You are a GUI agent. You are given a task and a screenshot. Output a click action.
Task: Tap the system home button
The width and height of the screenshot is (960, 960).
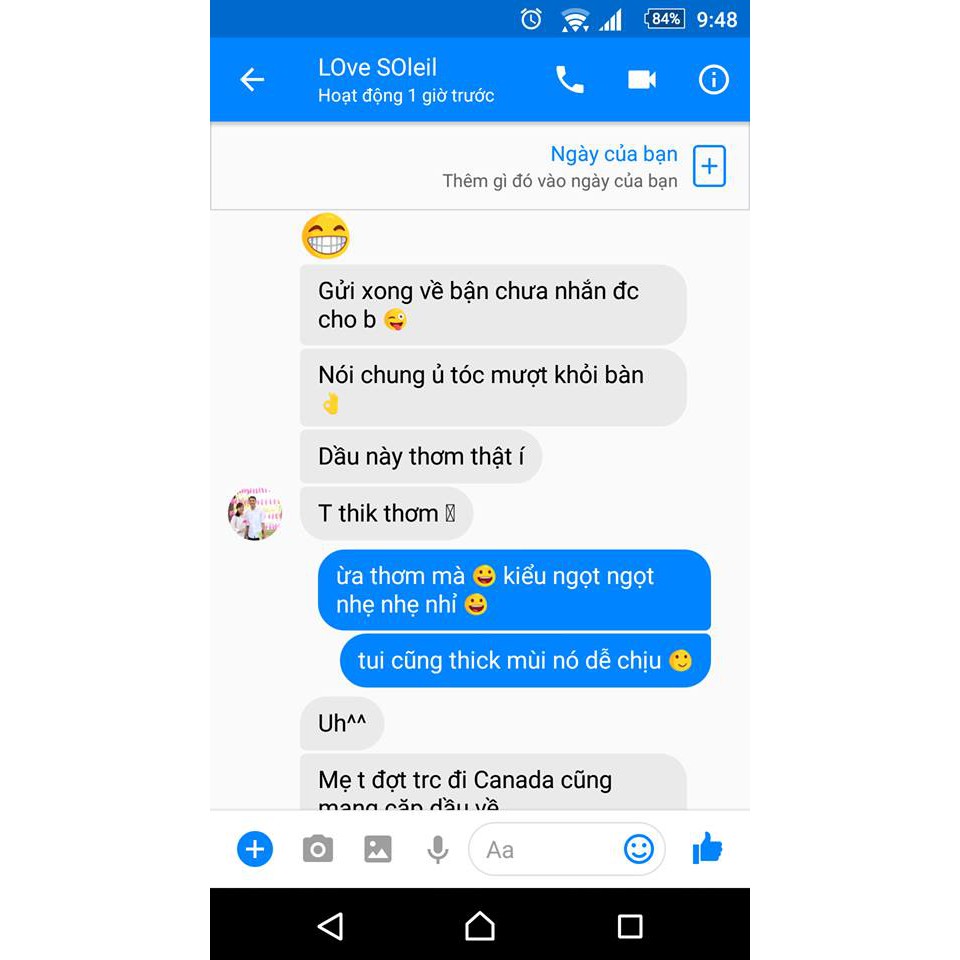[480, 926]
